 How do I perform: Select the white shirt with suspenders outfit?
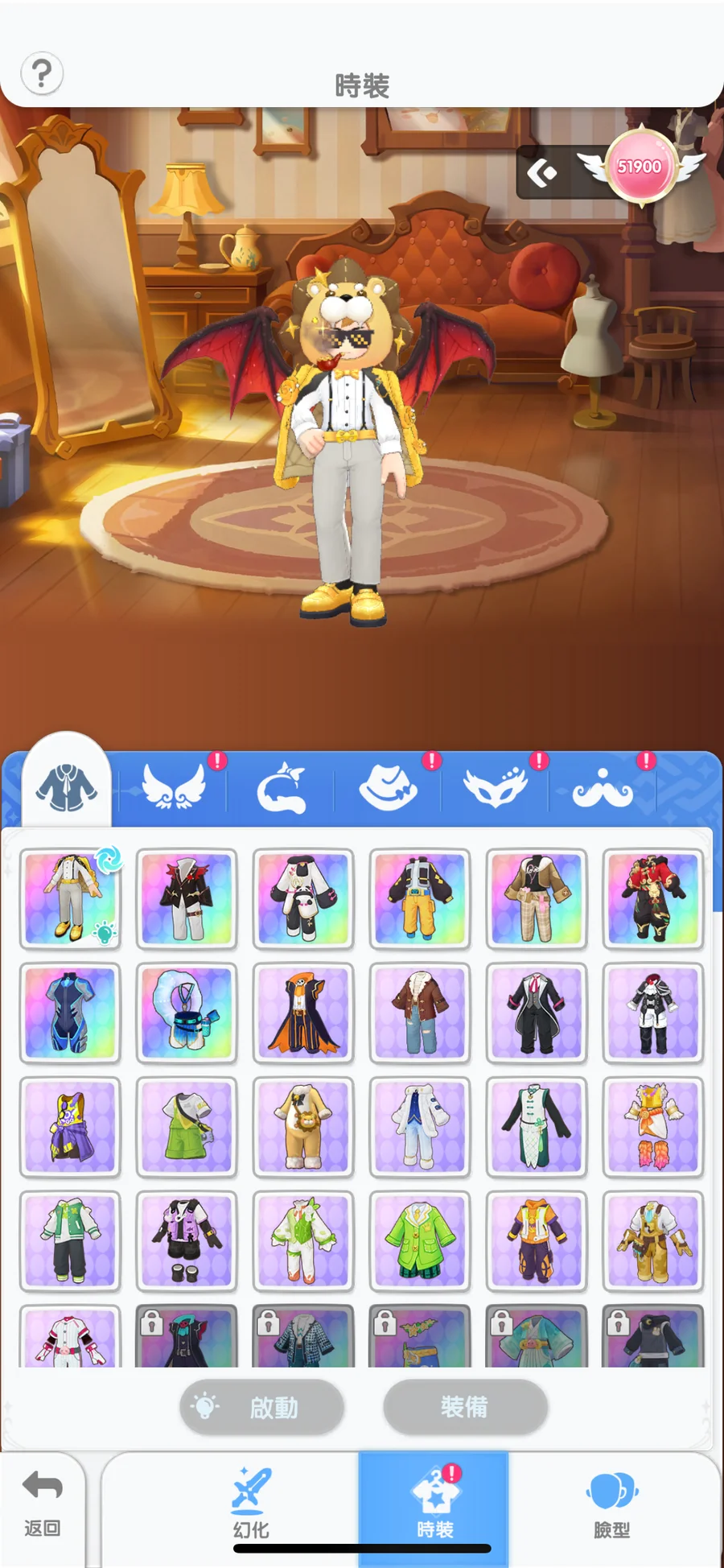click(70, 898)
